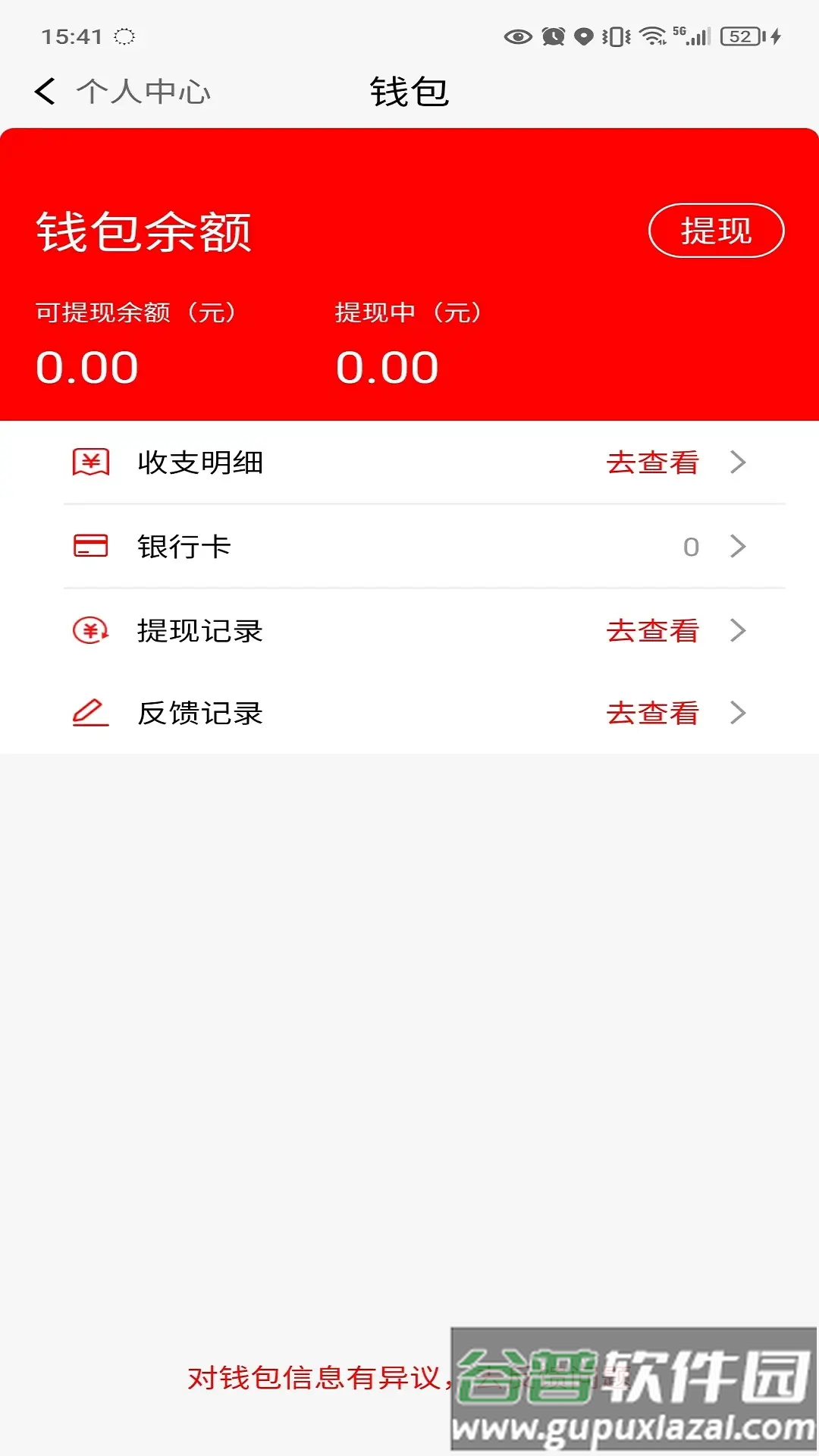Tap the bank card count showing 0

[x=689, y=546]
